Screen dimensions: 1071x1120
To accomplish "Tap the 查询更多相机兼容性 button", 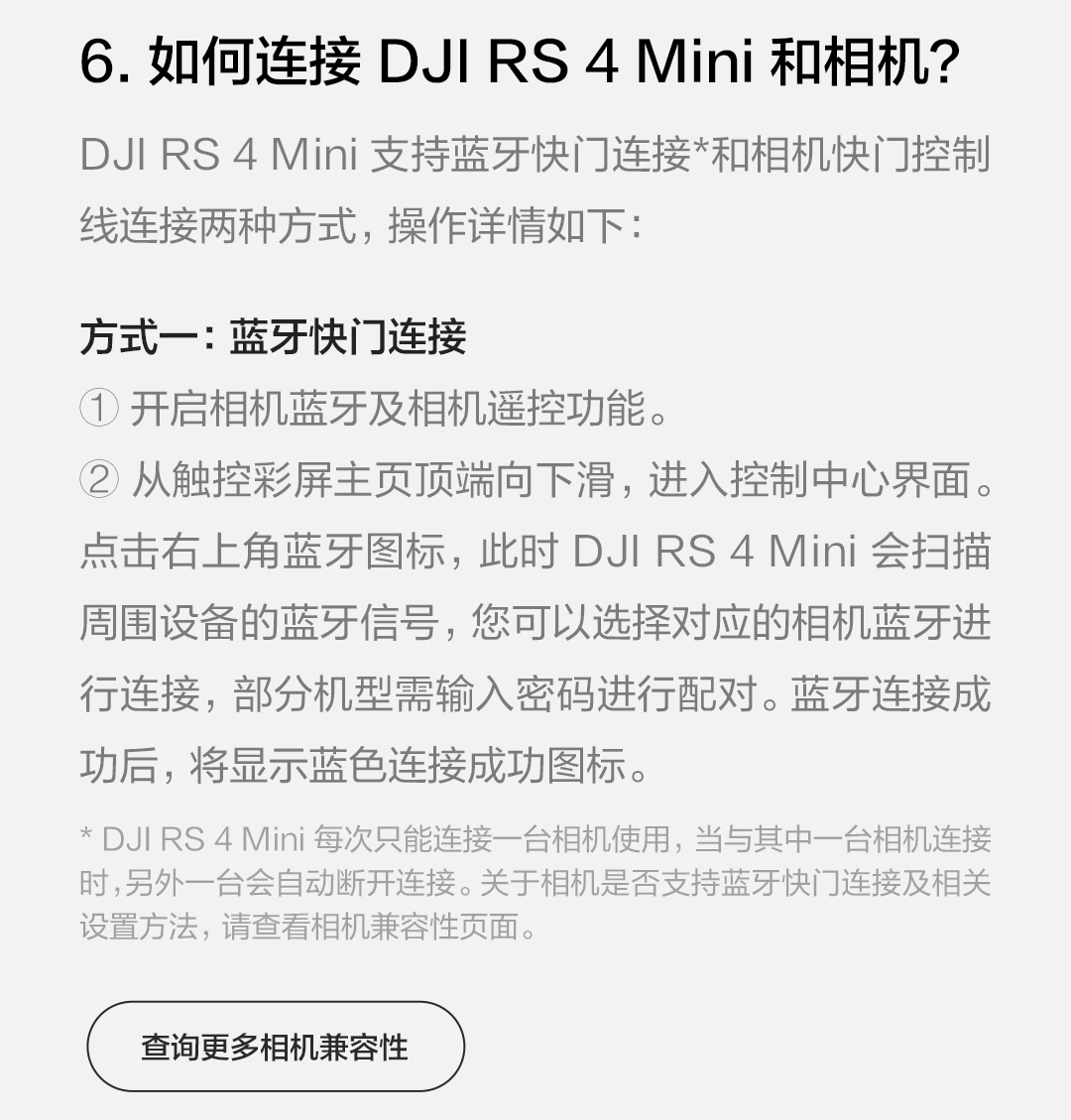I will (275, 1047).
